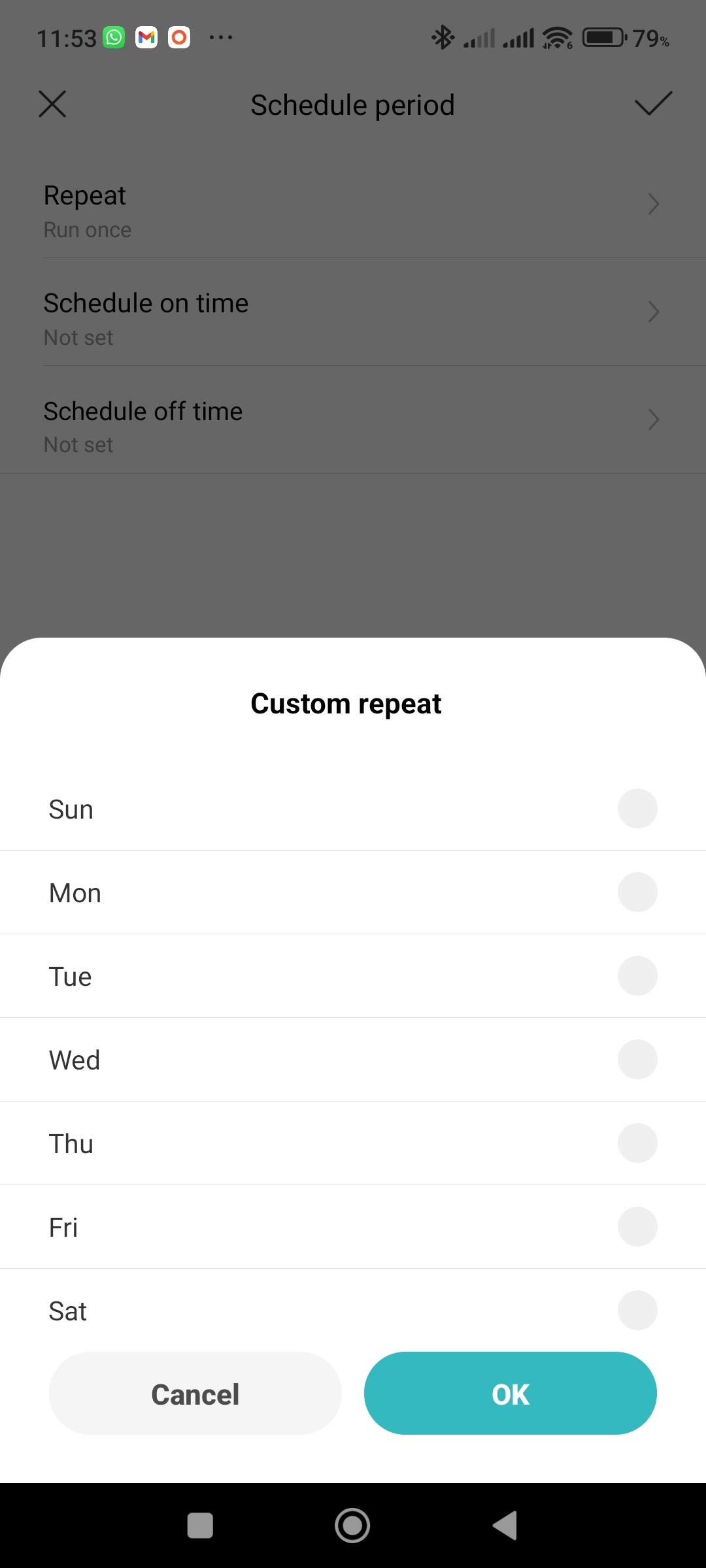
Task: Add Sat to repeat days
Action: coord(637,1311)
